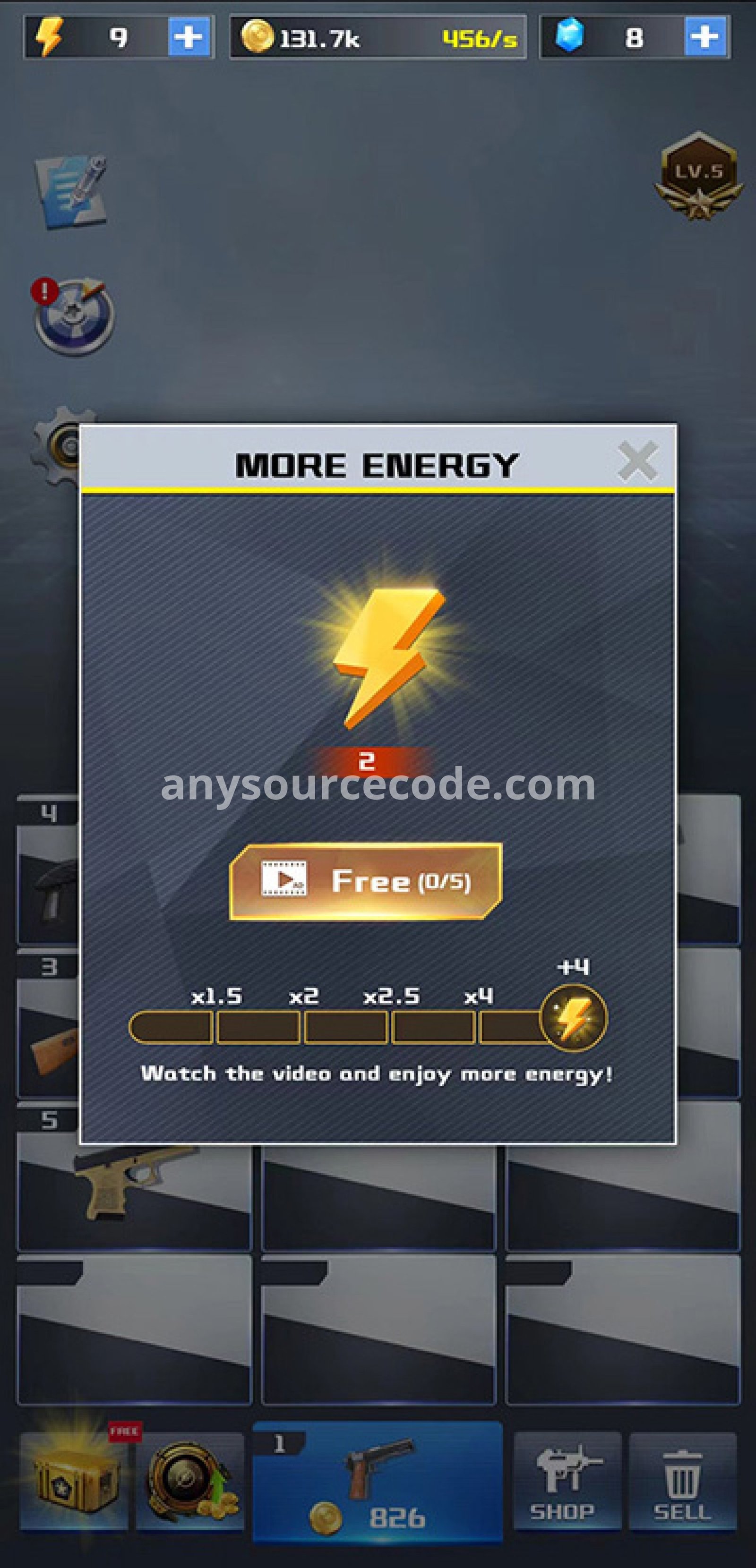Open the target icon with the alert badge
This screenshot has height=1568, width=756.
(x=73, y=315)
